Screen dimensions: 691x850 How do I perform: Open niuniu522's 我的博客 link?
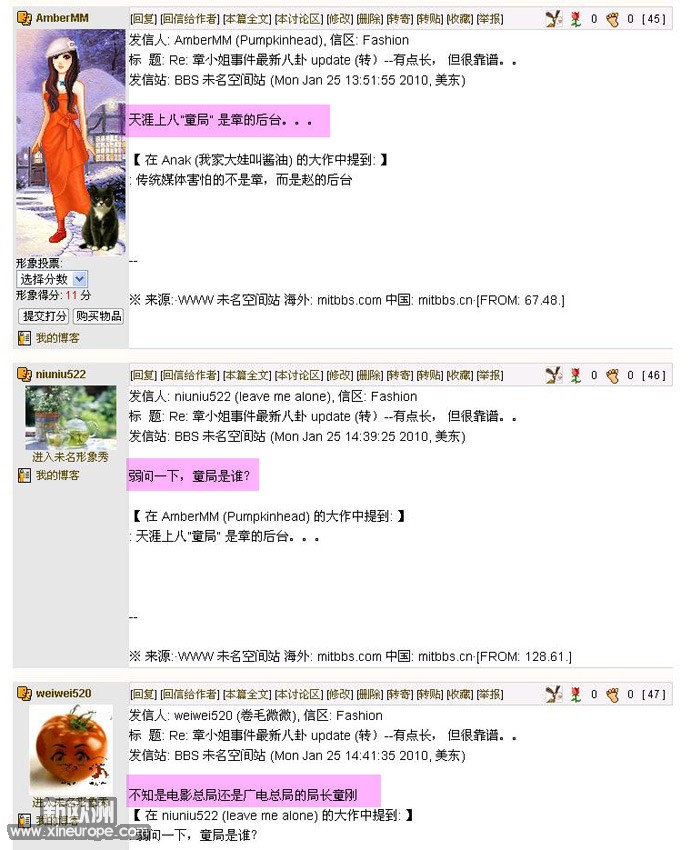[x=57, y=476]
